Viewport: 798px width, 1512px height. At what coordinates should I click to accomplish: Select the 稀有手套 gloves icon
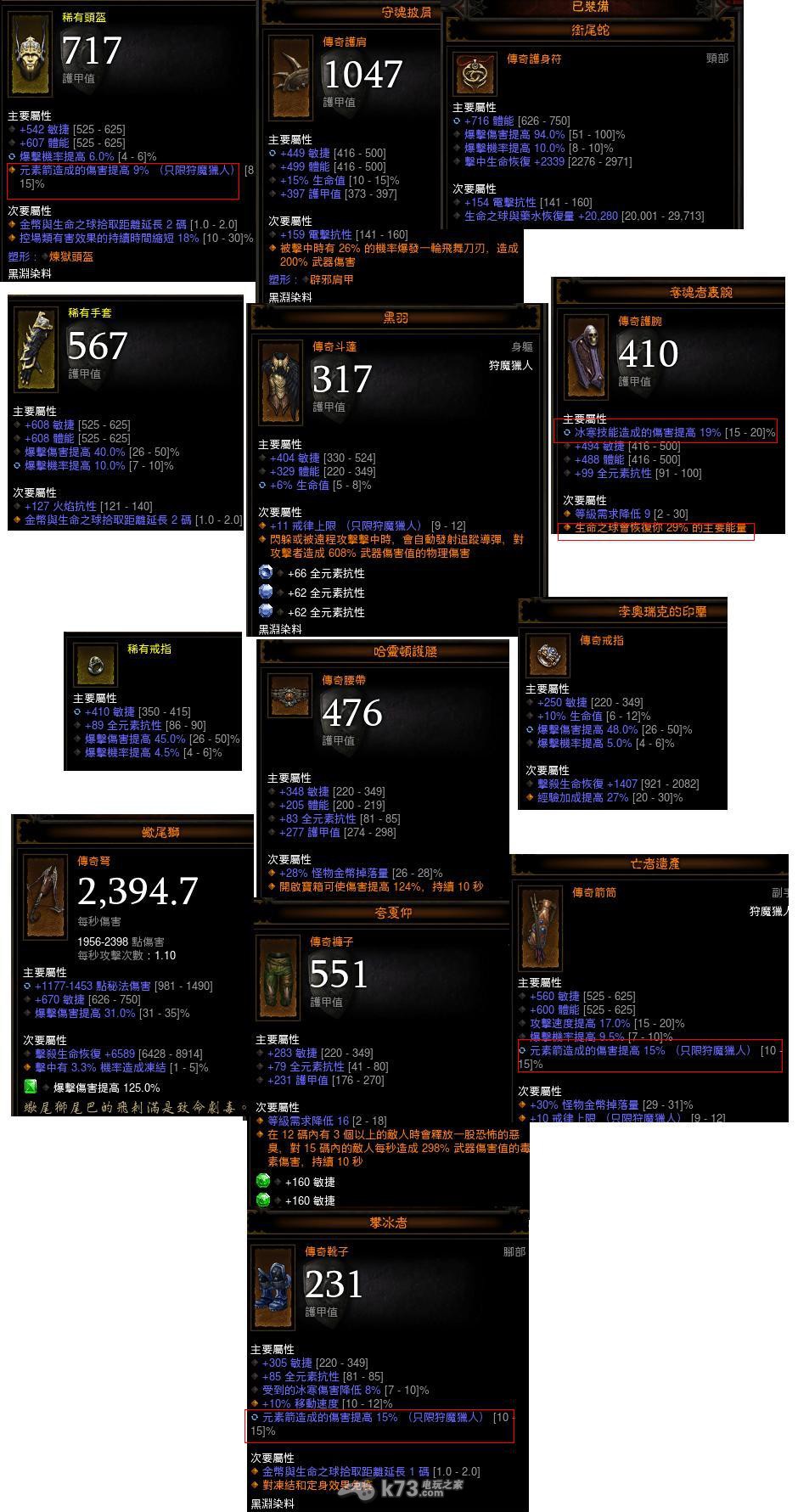click(38, 348)
